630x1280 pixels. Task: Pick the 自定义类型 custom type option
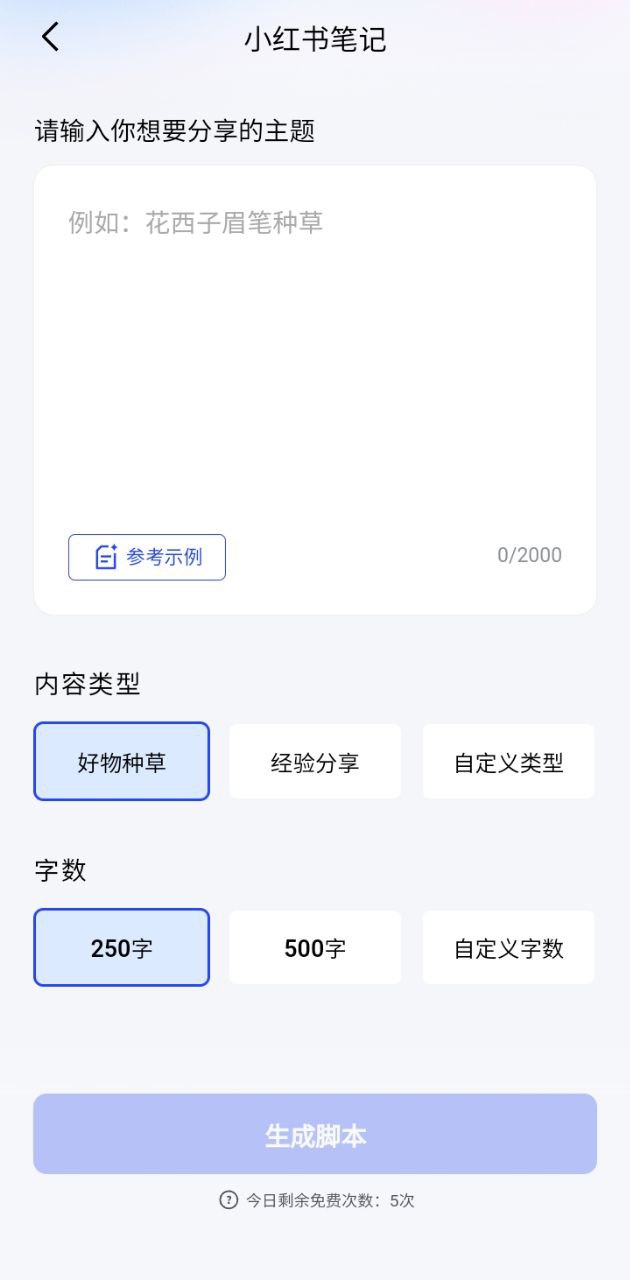[x=508, y=762]
